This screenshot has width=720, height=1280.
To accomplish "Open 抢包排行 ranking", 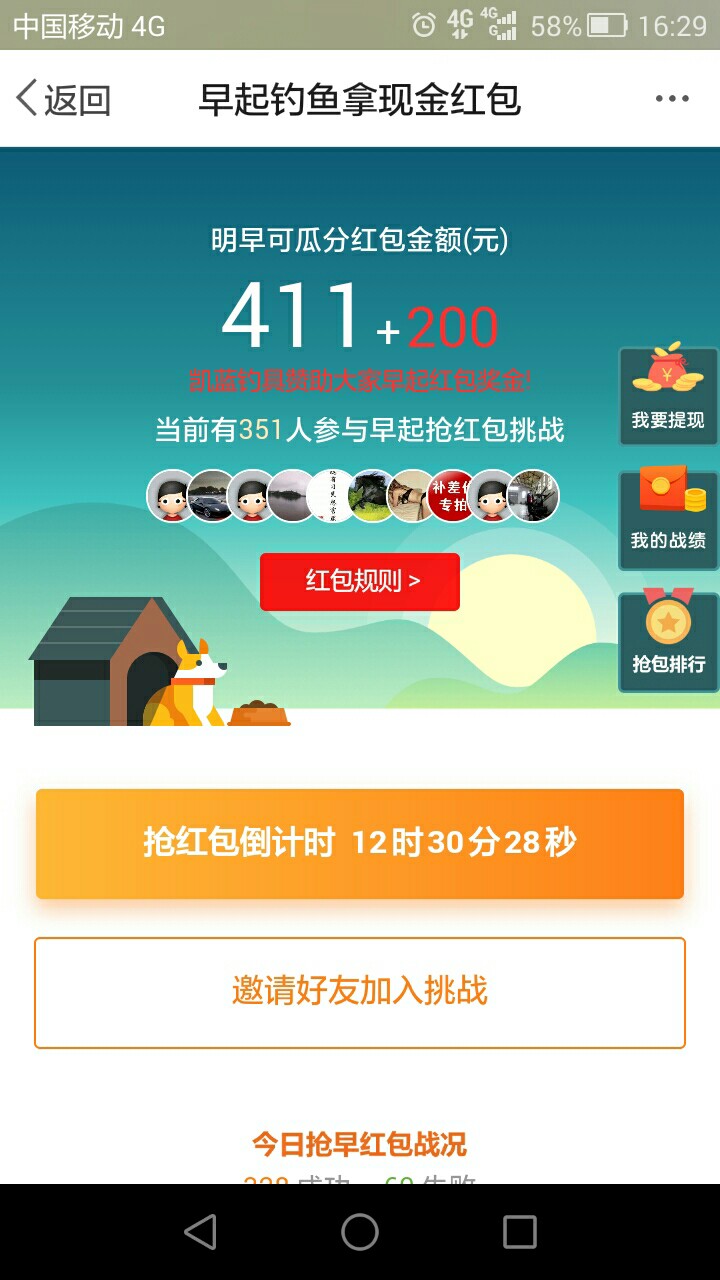I will tap(668, 640).
